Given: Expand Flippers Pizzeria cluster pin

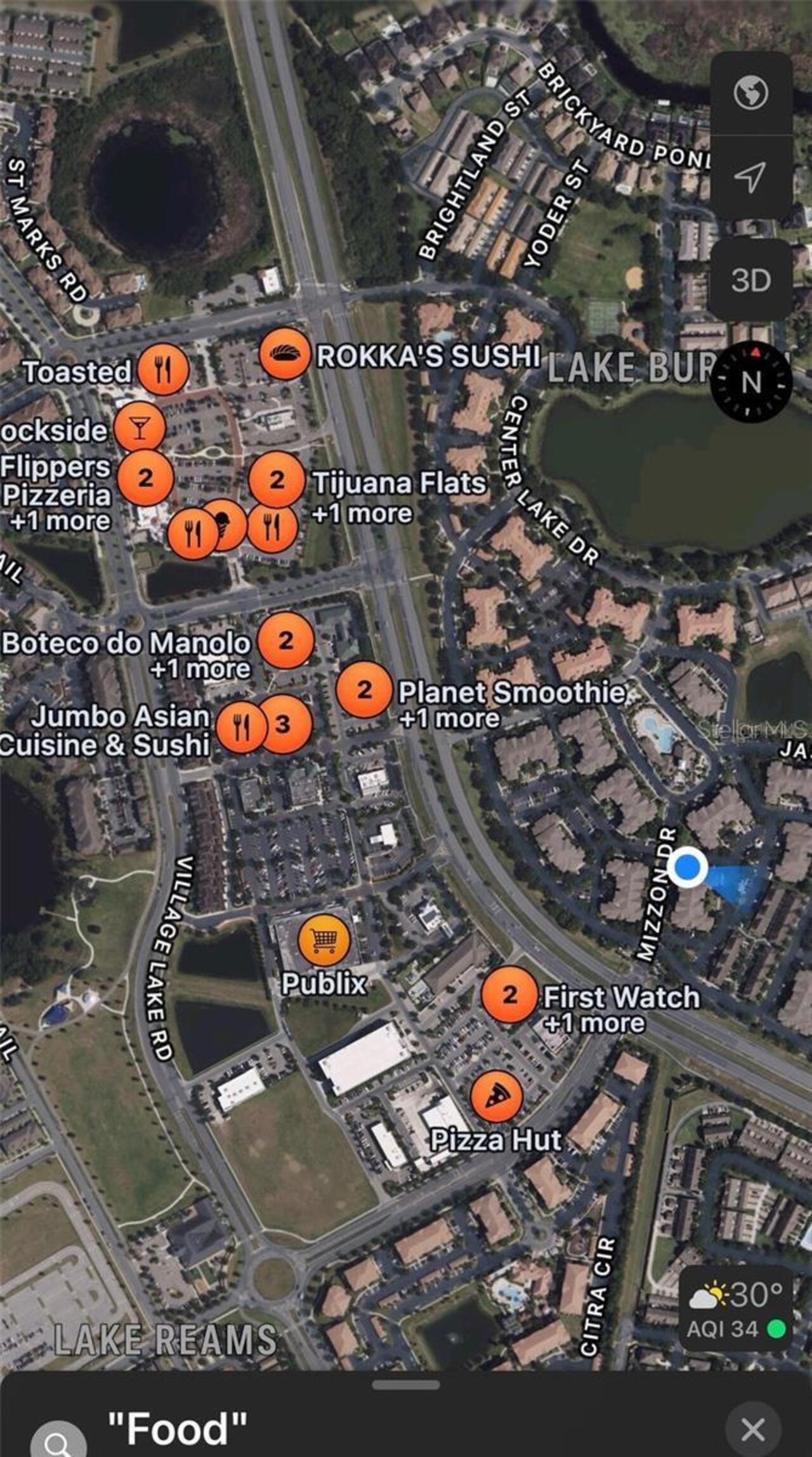Looking at the screenshot, I should (146, 478).
